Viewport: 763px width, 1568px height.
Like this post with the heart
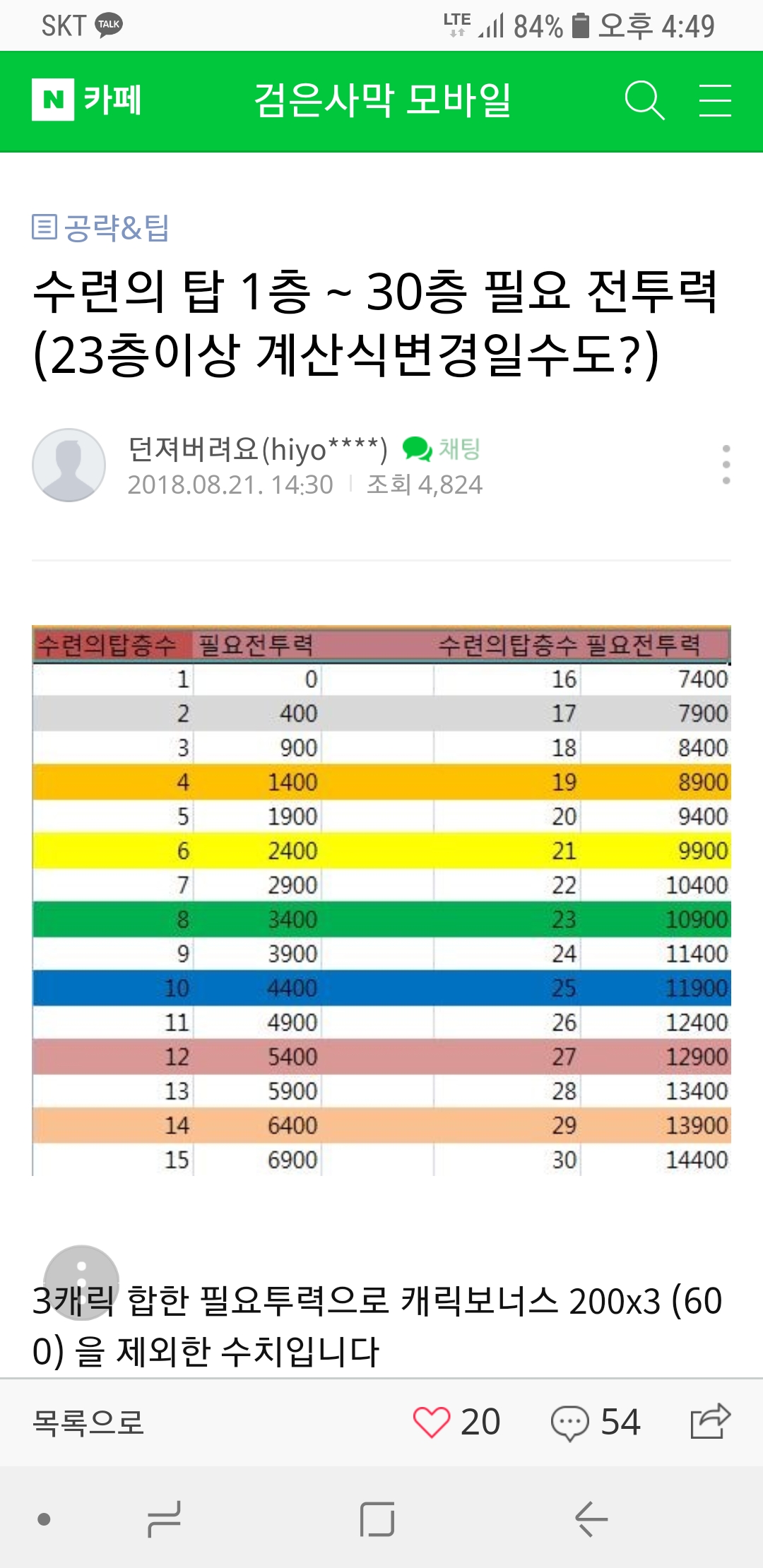(431, 1421)
